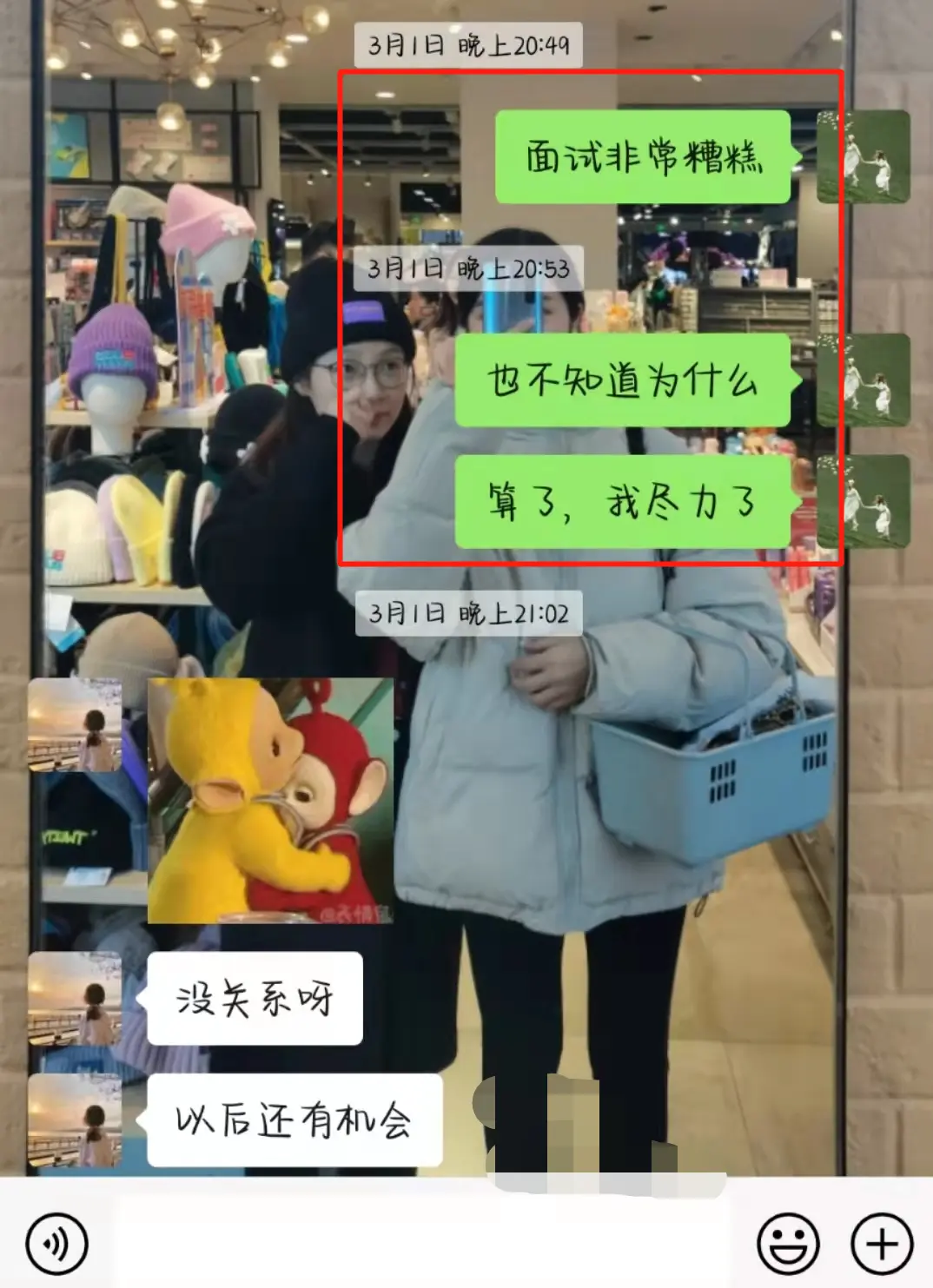The height and width of the screenshot is (1288, 933).
Task: Switch to voice message input
Action: click(57, 1244)
